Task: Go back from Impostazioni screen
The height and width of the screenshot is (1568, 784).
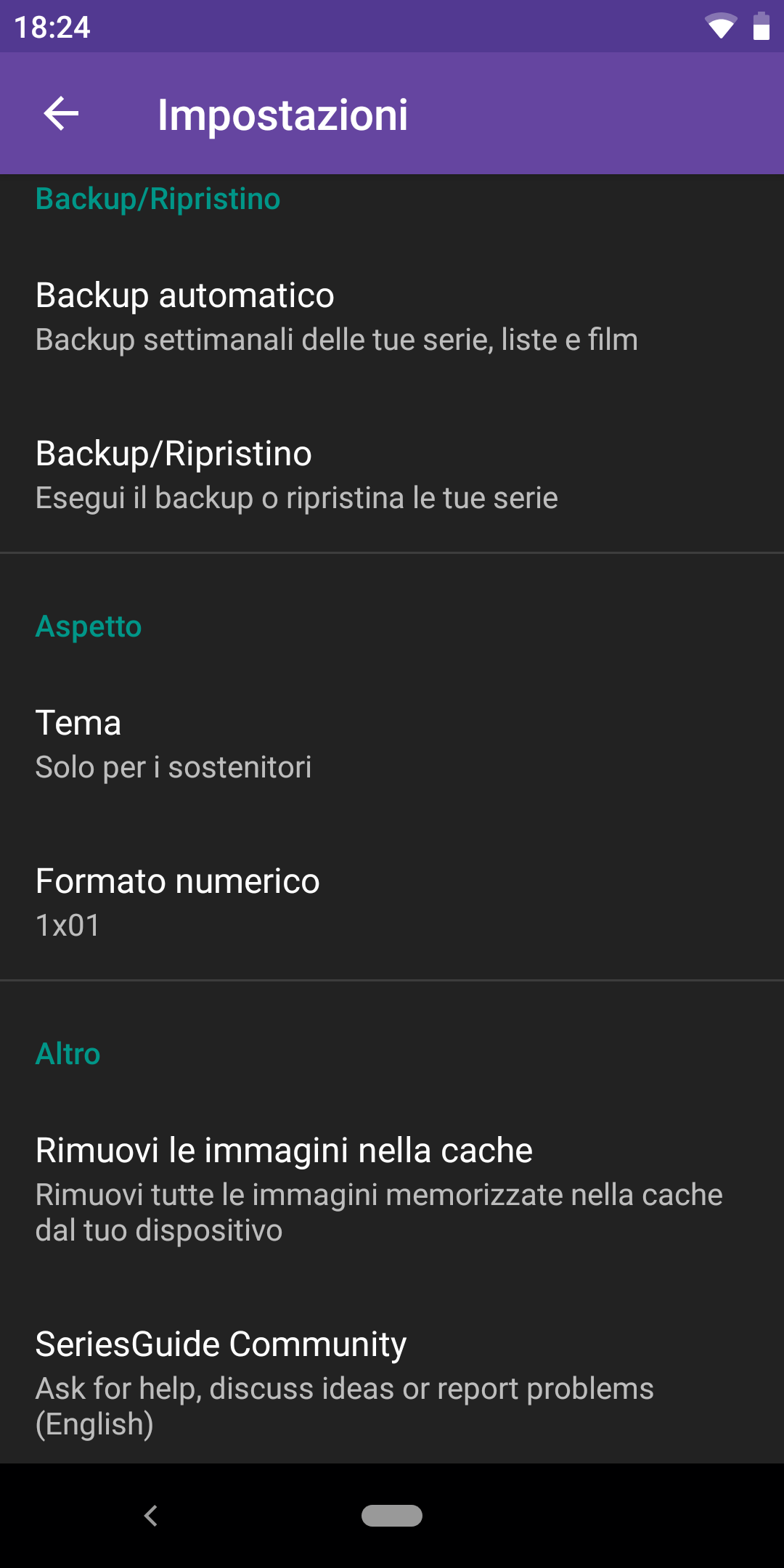Action: pos(61,114)
